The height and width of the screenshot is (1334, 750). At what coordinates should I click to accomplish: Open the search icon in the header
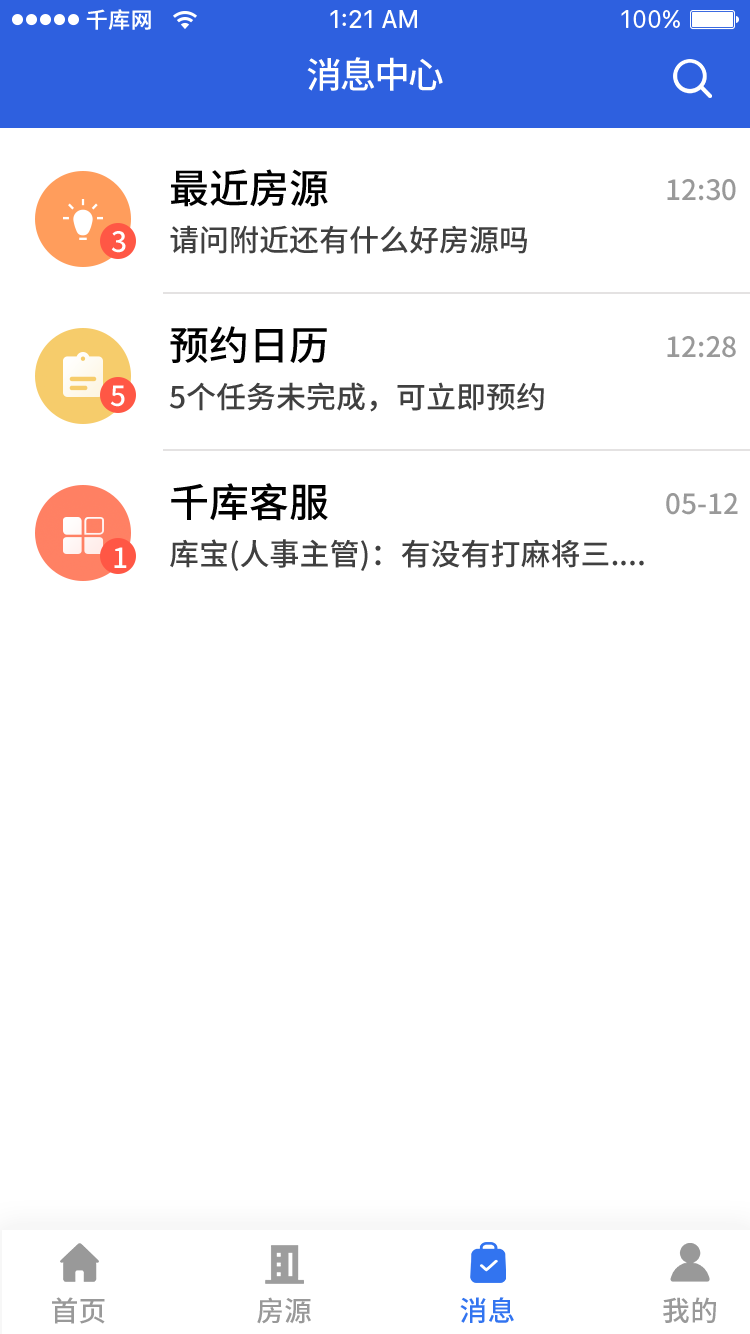click(691, 78)
